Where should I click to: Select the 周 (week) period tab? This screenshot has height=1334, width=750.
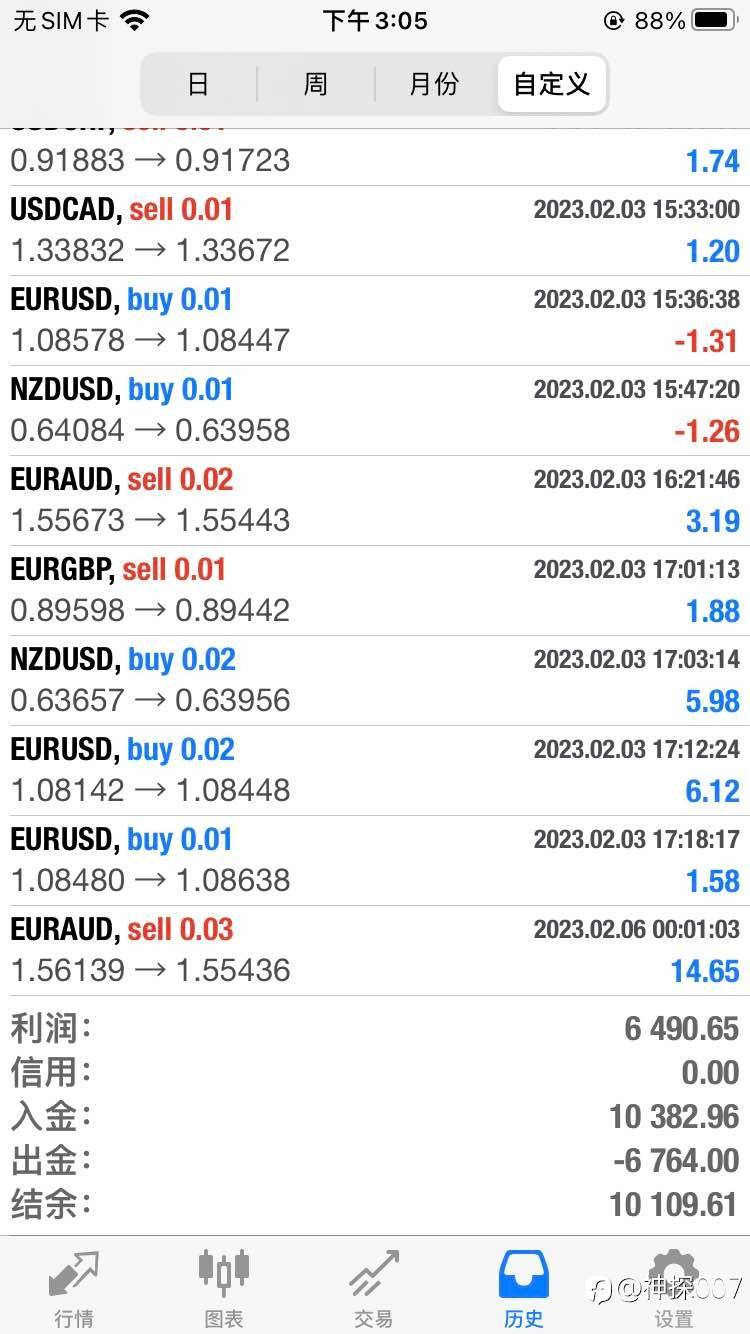pos(315,84)
